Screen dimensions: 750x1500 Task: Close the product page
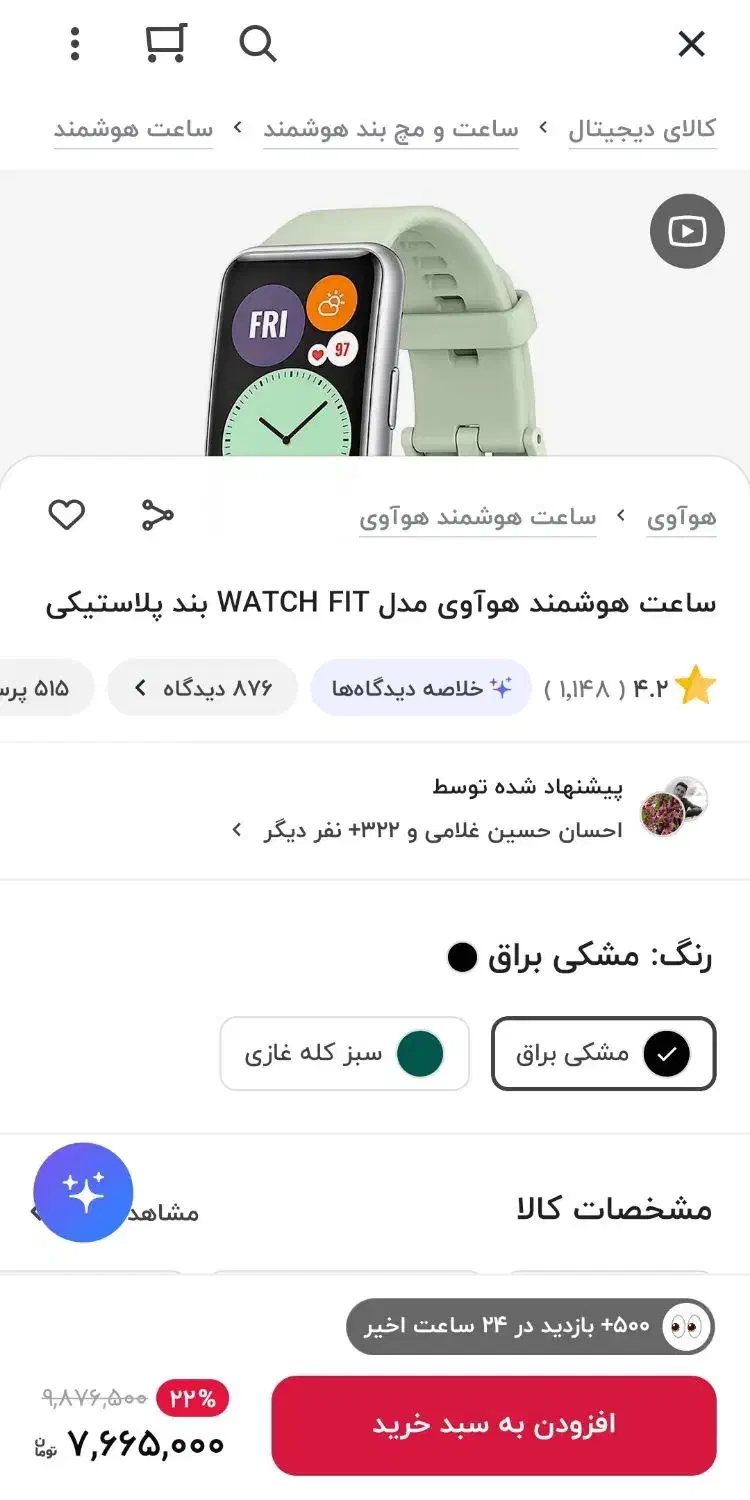click(691, 44)
